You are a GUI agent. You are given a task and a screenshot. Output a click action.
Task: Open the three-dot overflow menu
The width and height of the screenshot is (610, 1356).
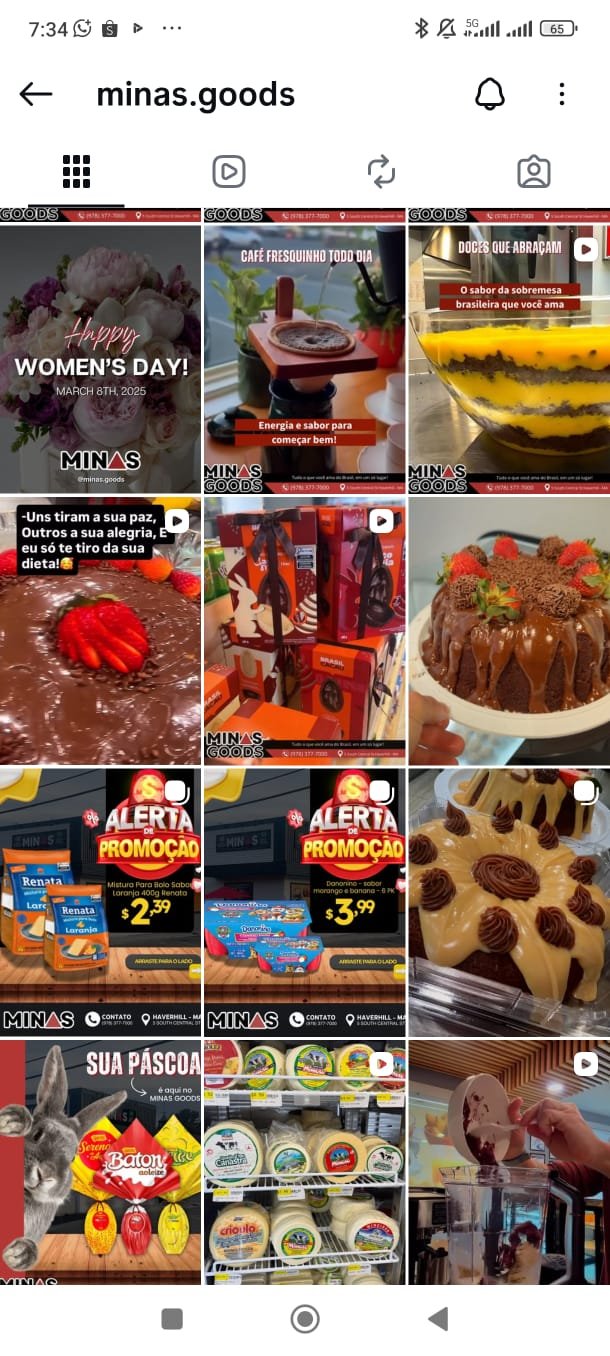pos(562,94)
